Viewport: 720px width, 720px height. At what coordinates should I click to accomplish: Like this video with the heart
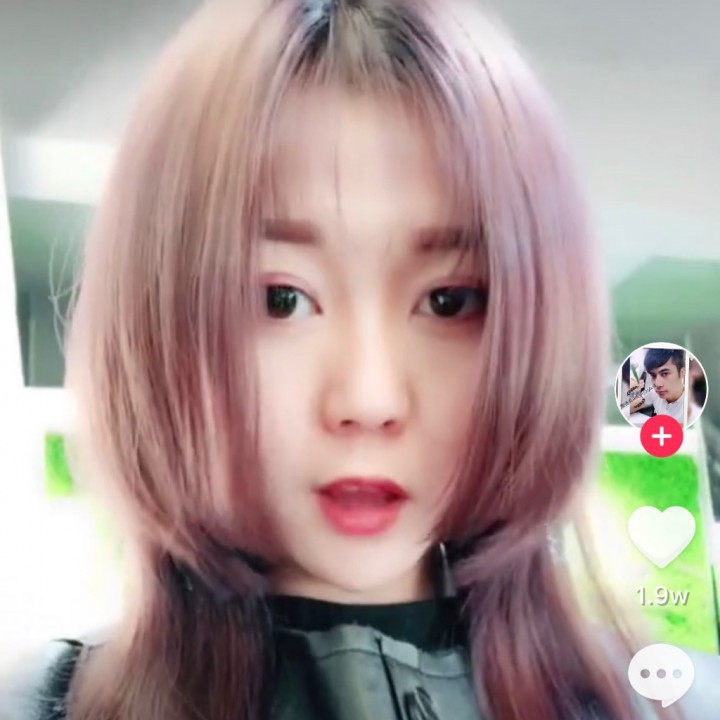(x=661, y=535)
